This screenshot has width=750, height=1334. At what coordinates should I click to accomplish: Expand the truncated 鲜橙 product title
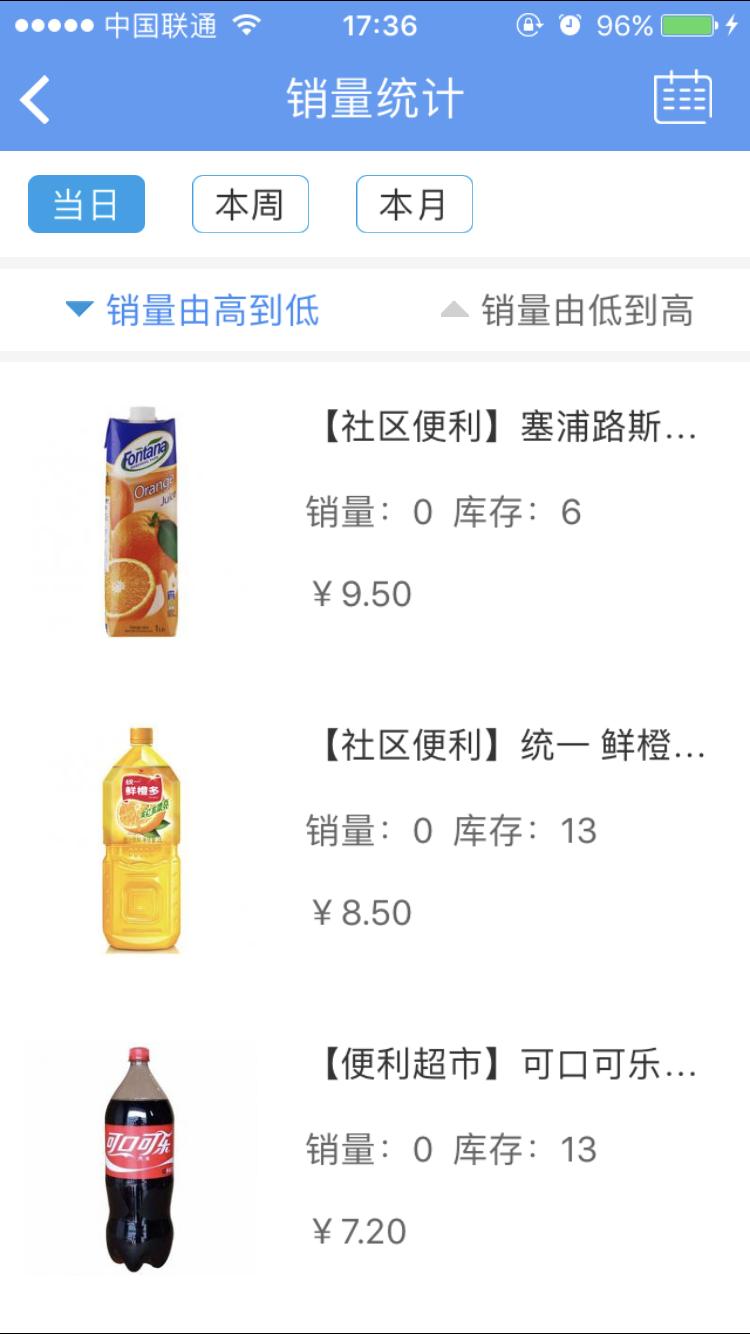[505, 747]
